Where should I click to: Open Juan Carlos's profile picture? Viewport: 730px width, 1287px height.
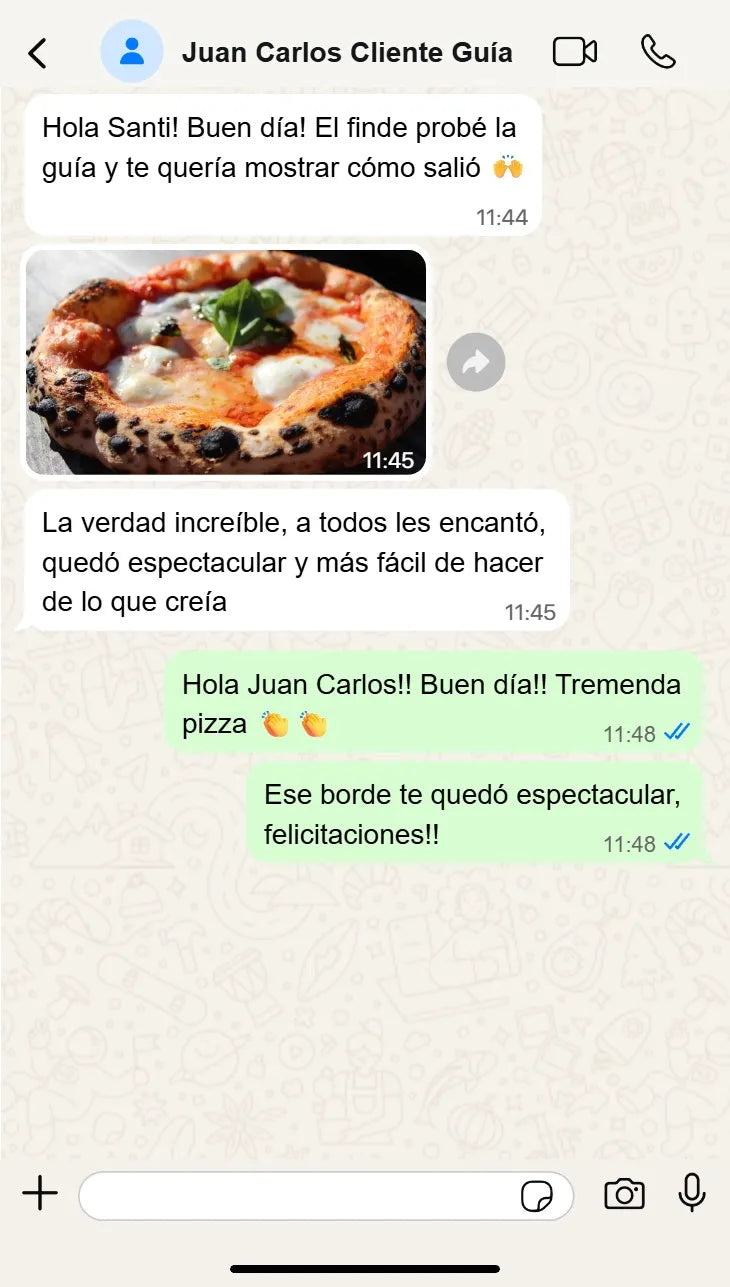pyautogui.click(x=131, y=51)
